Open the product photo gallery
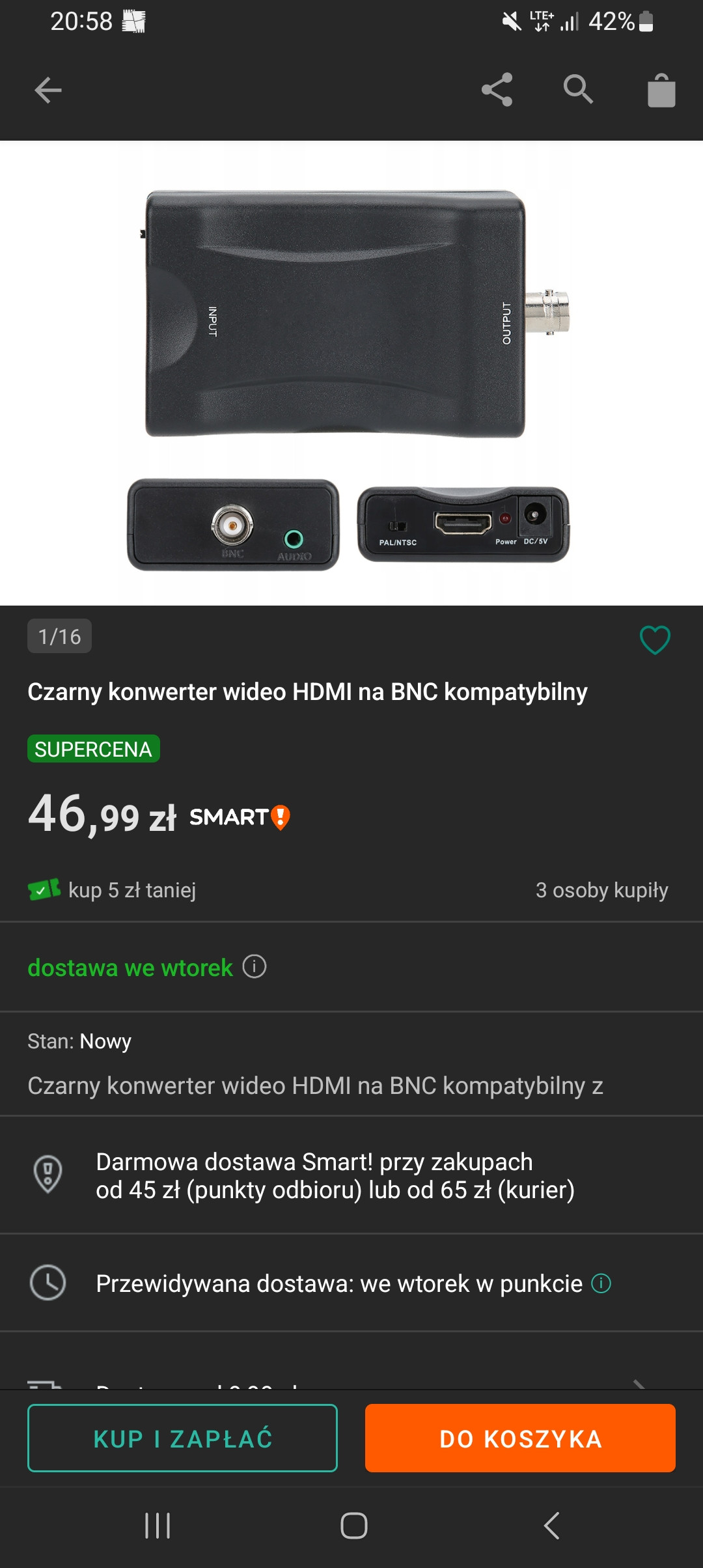 [x=351, y=371]
